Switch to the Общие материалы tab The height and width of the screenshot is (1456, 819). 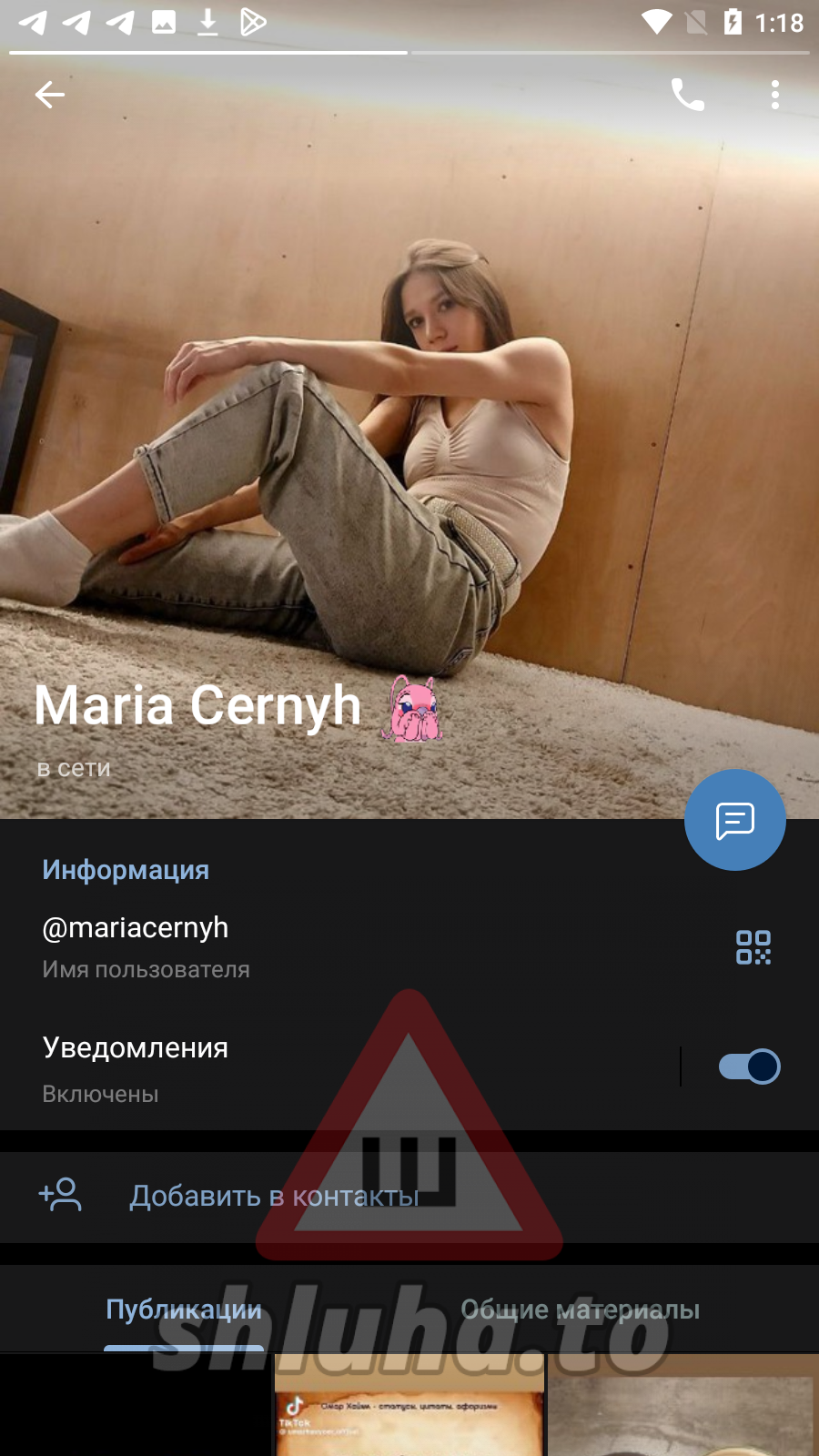pyautogui.click(x=580, y=1309)
